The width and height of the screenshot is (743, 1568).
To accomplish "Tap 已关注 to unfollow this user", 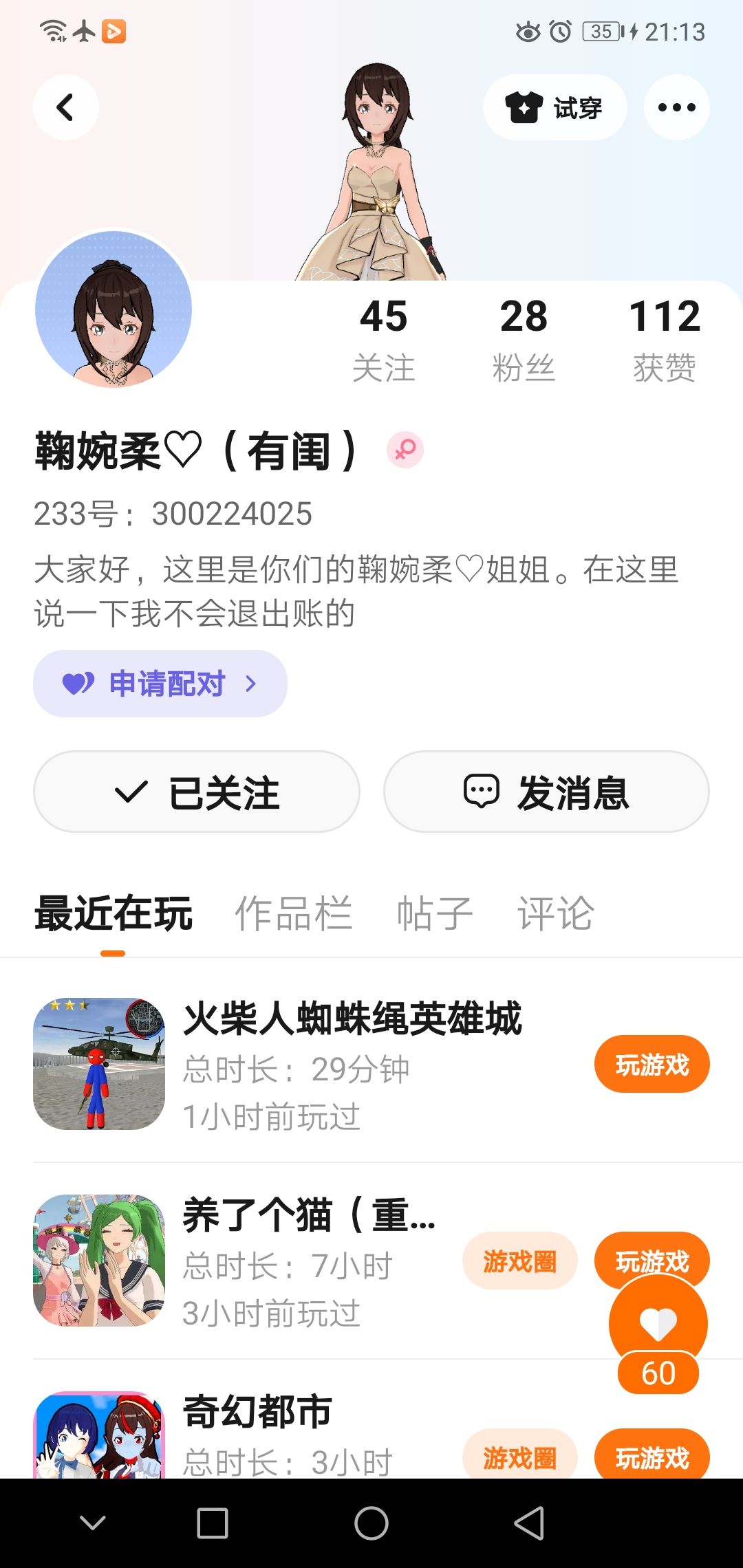I will pyautogui.click(x=197, y=792).
